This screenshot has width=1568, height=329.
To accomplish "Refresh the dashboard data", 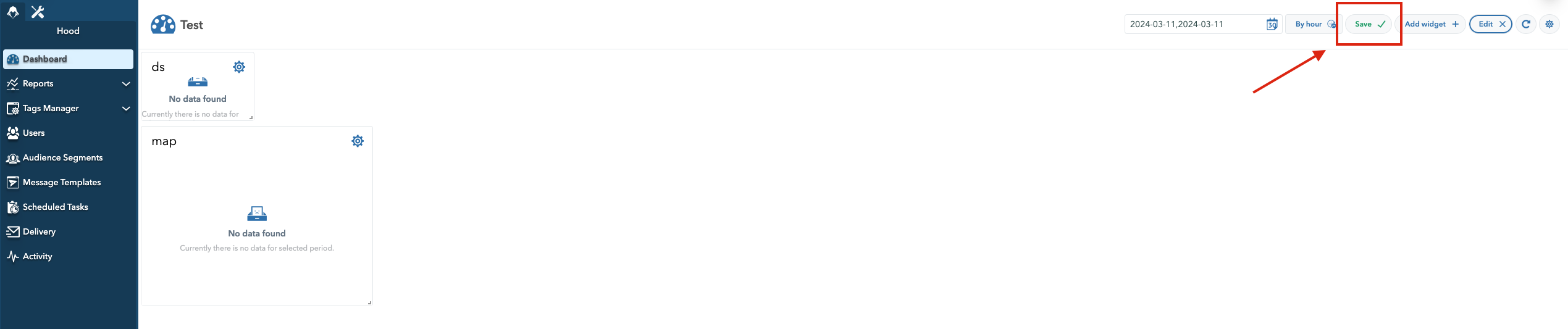I will pyautogui.click(x=1525, y=24).
